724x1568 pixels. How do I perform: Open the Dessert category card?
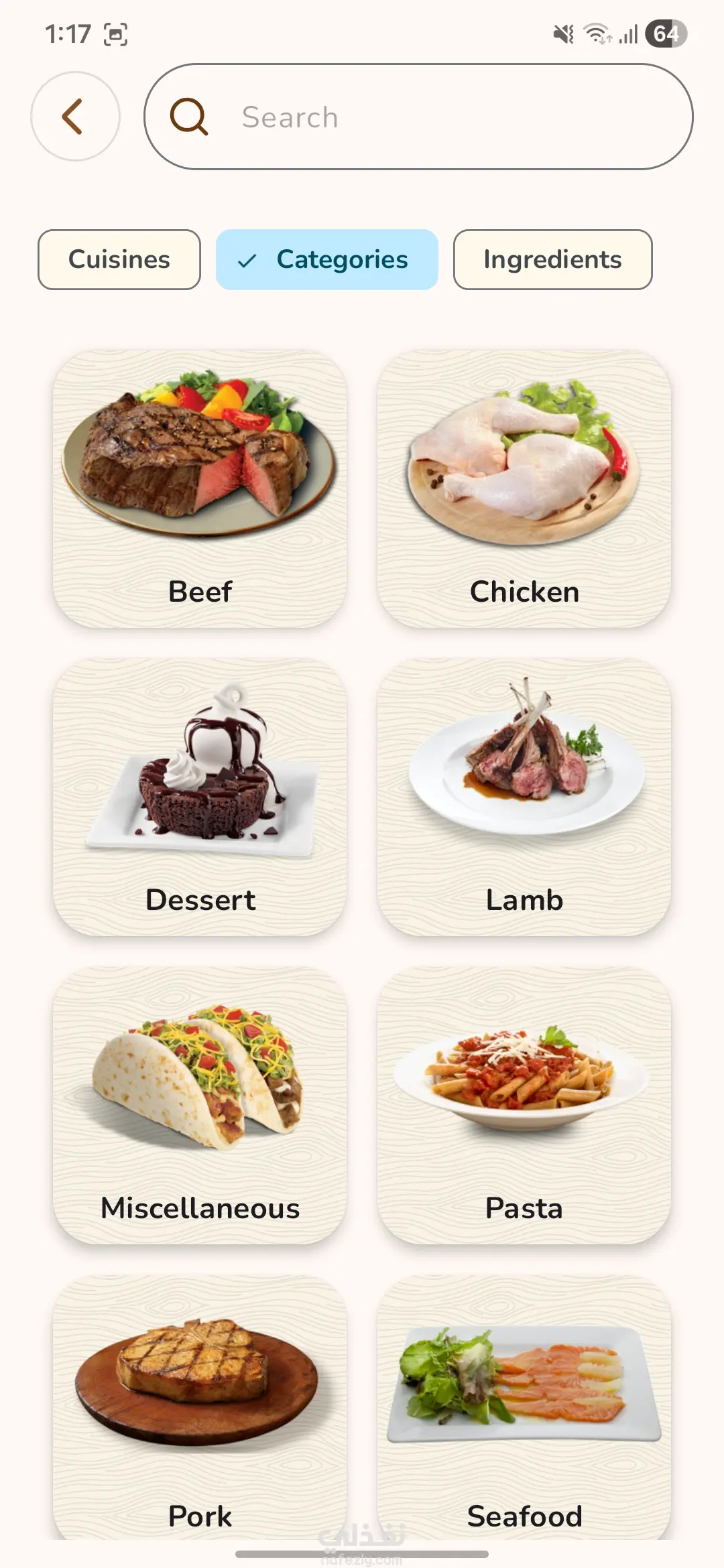(200, 797)
